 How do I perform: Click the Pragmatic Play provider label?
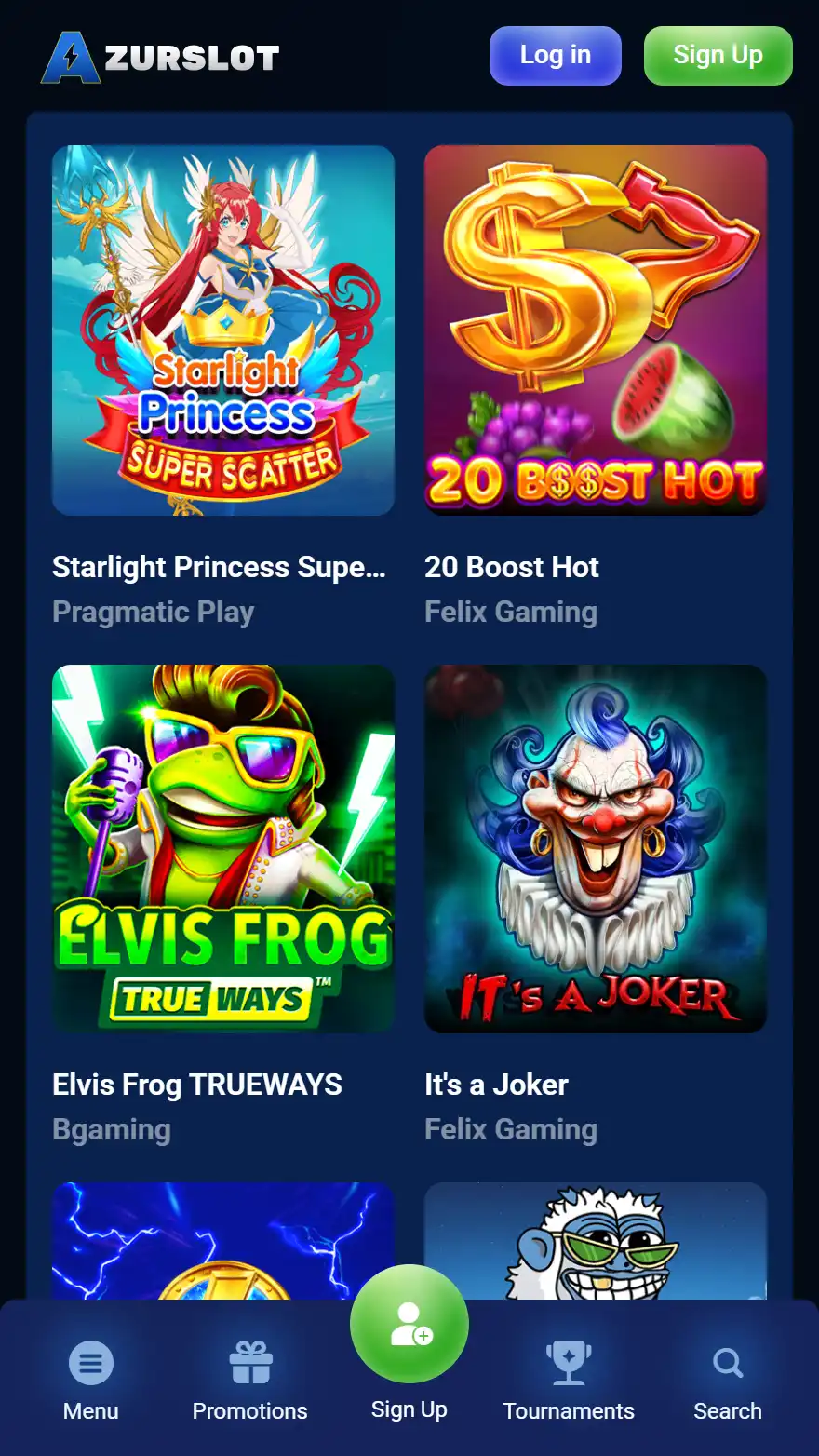pyautogui.click(x=154, y=612)
